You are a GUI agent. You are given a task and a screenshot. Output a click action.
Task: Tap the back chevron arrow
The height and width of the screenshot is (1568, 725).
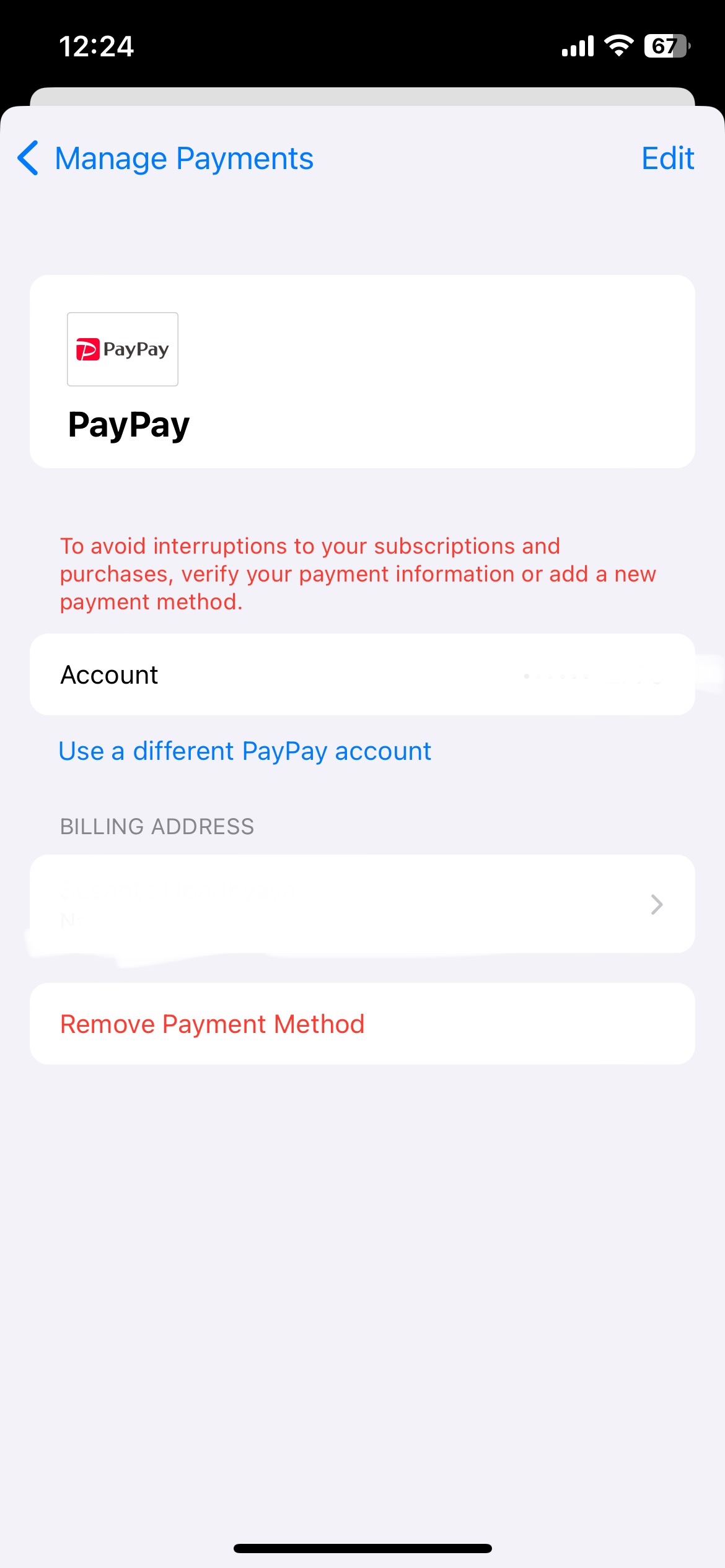(27, 159)
